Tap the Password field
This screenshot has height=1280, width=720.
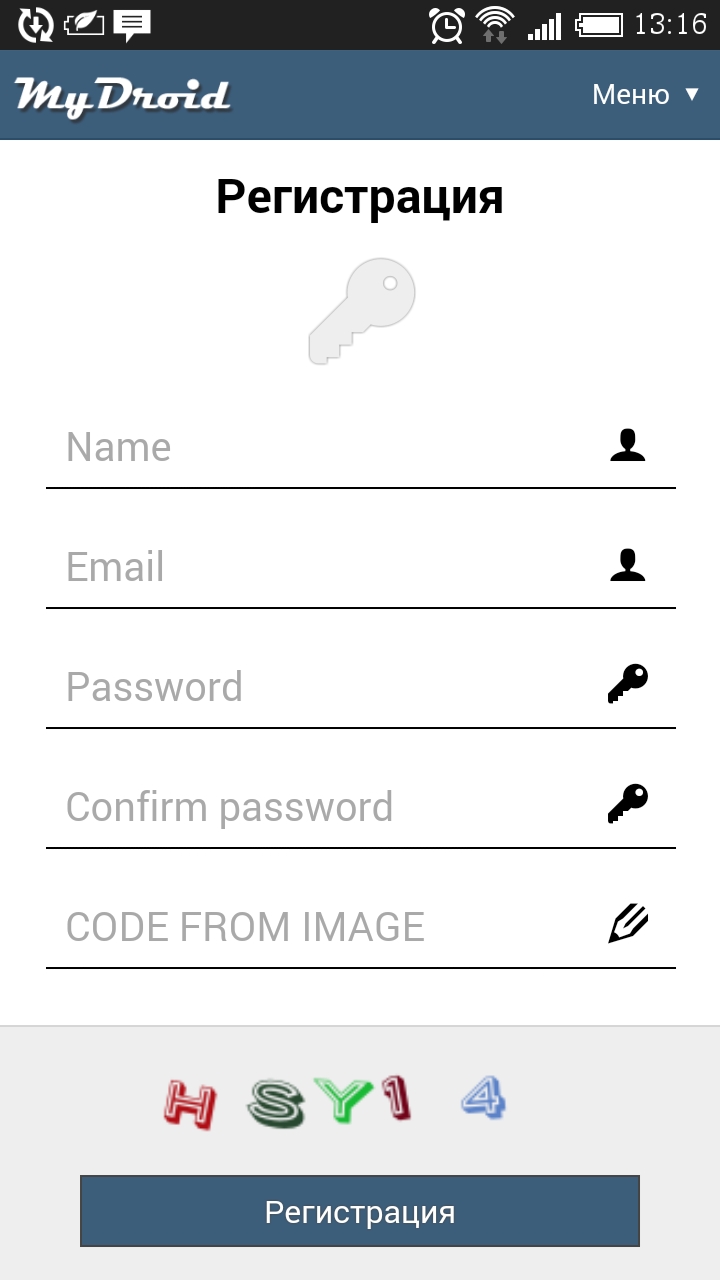[x=330, y=687]
